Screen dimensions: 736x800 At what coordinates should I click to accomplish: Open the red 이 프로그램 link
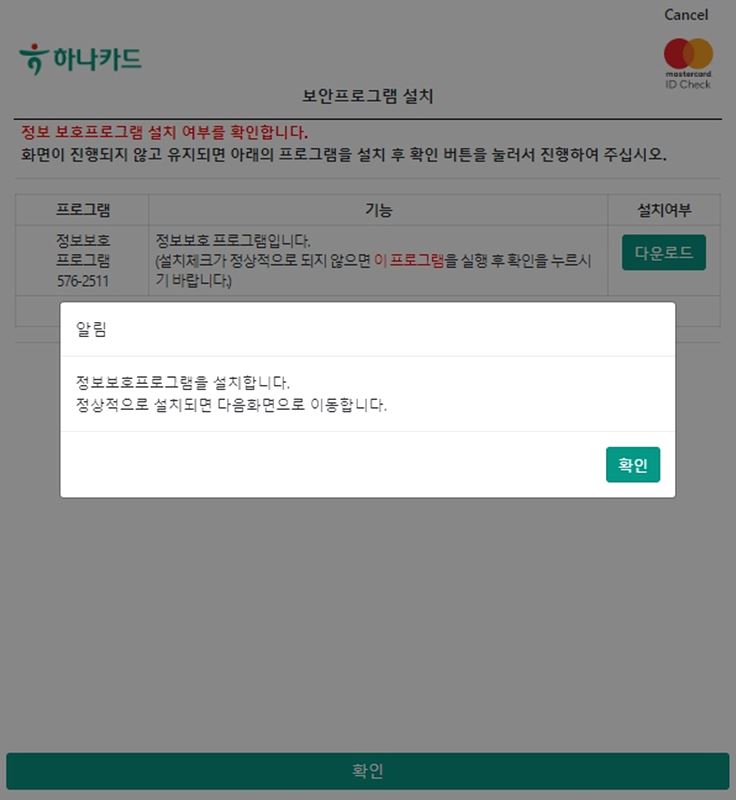409,261
